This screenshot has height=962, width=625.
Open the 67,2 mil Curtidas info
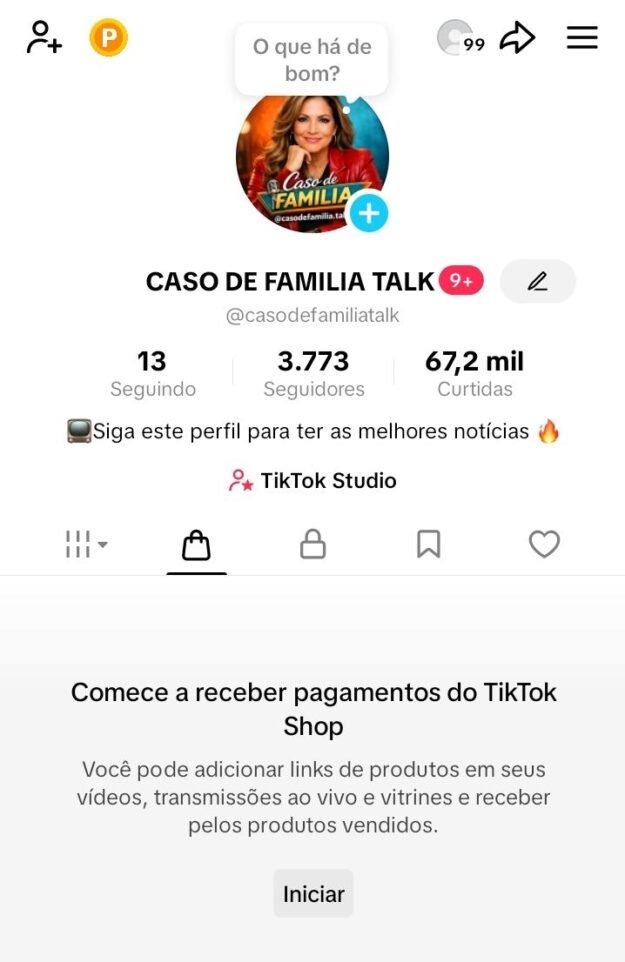(x=475, y=373)
